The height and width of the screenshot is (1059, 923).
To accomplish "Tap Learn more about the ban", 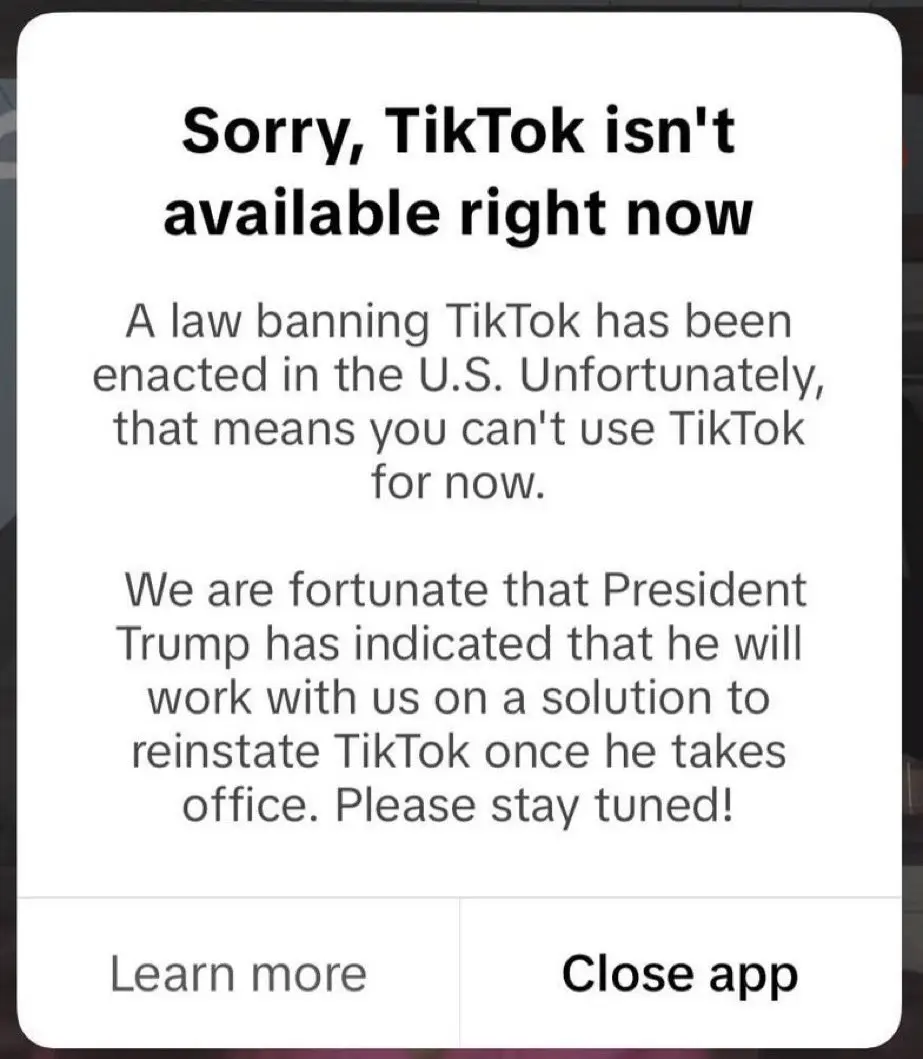I will coord(238,973).
